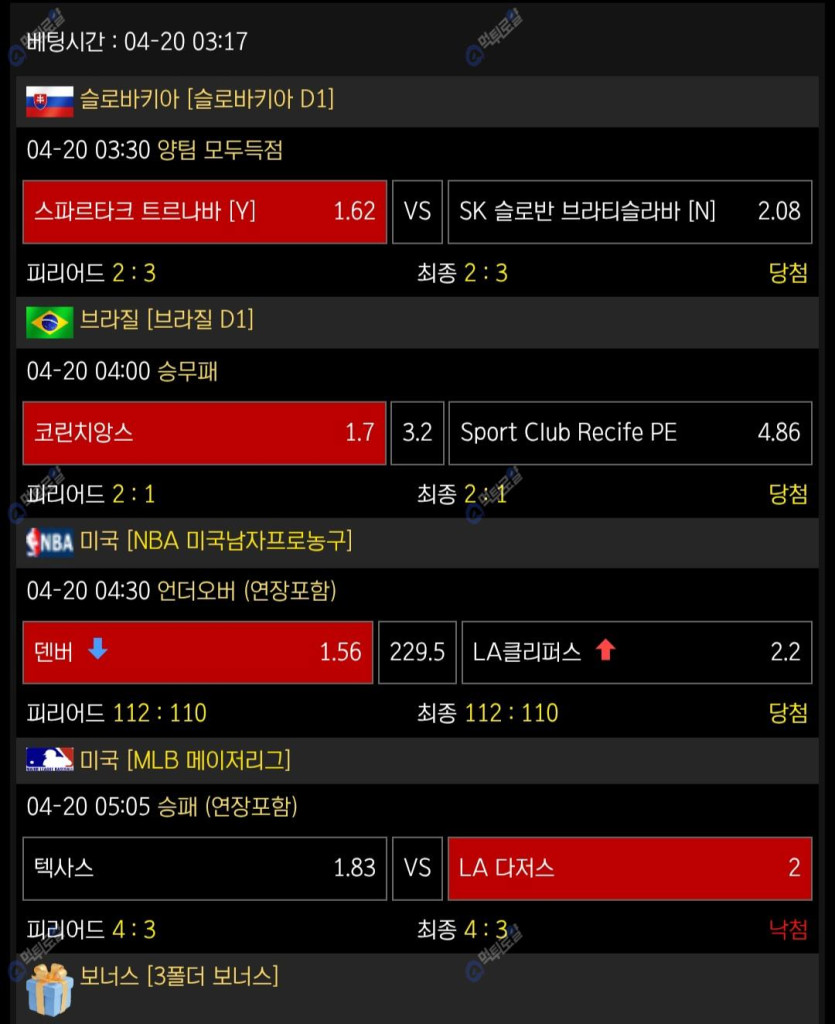Select LA클리퍼스 over option at 2.2
Screen dimensions: 835x1024
coord(635,652)
